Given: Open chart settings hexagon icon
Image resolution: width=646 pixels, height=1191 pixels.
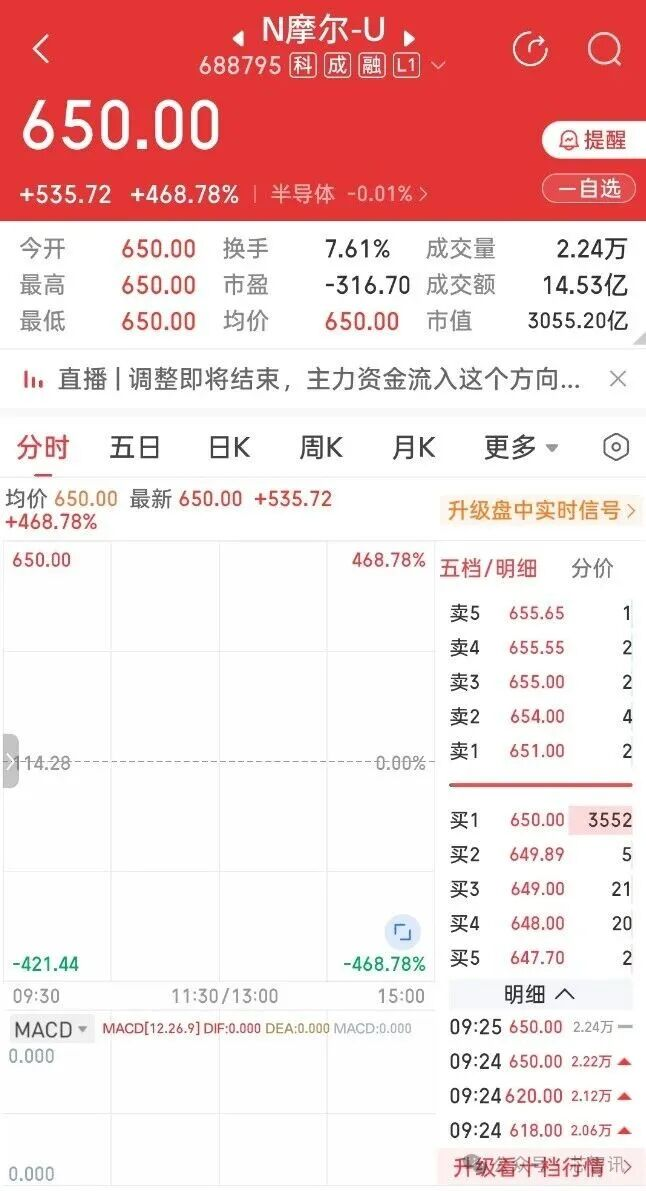Looking at the screenshot, I should [x=616, y=447].
